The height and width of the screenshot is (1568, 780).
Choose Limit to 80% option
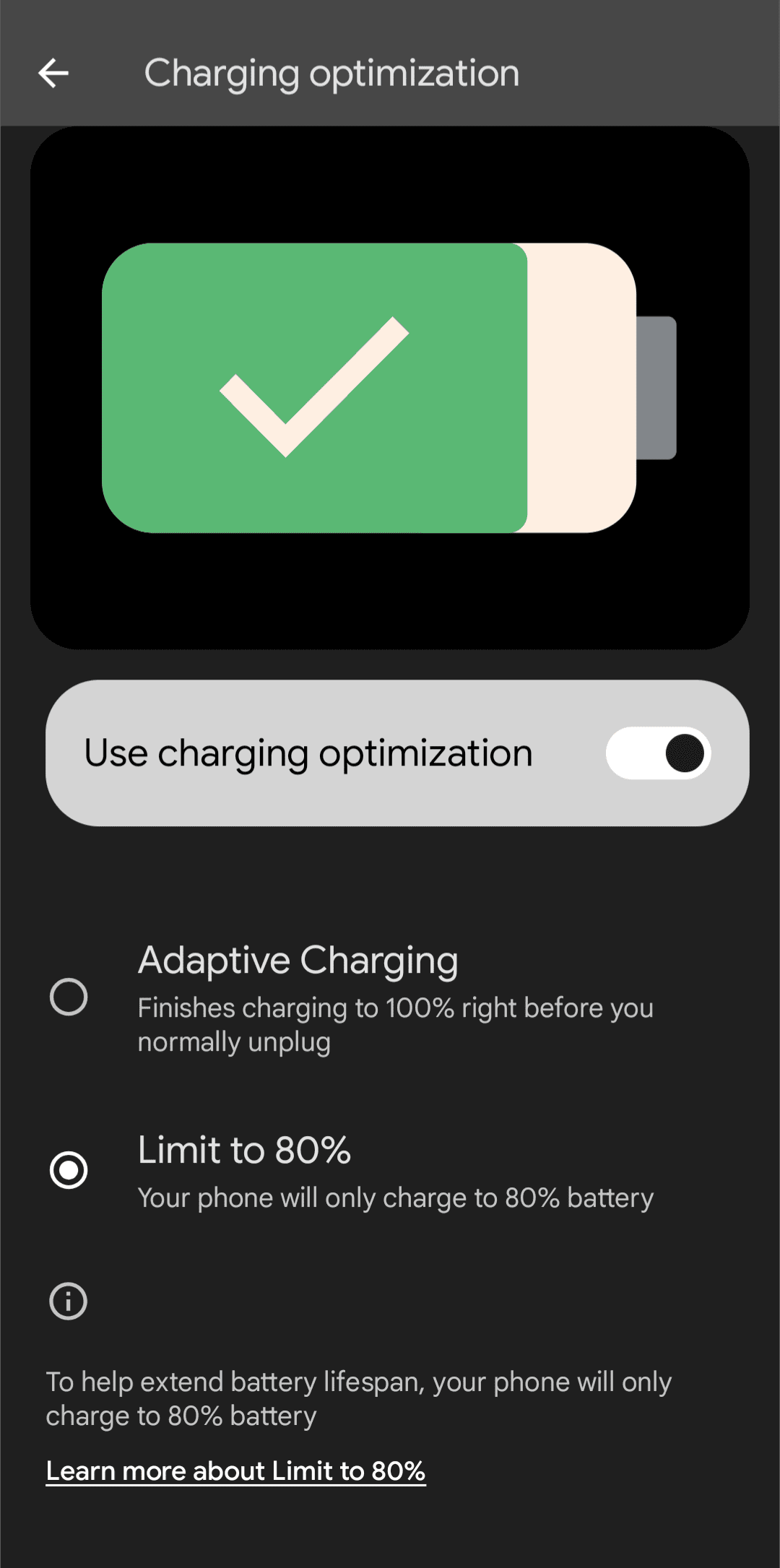[69, 1170]
